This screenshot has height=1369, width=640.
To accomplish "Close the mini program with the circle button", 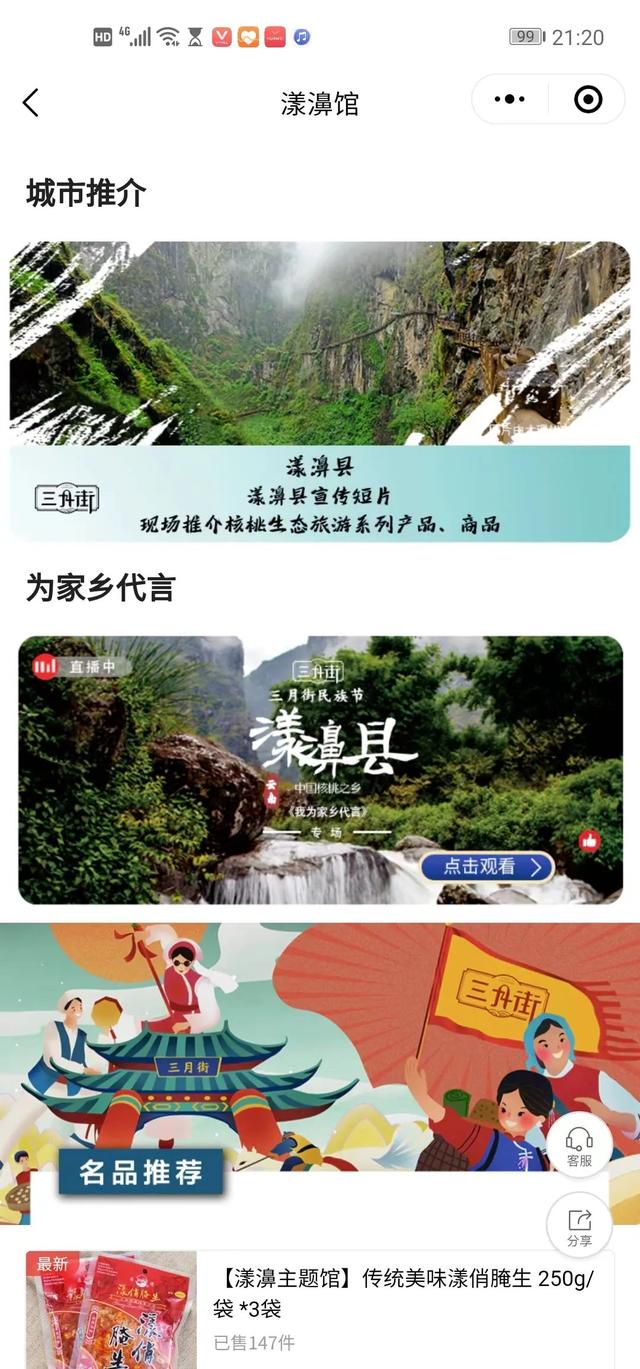I will 588,99.
